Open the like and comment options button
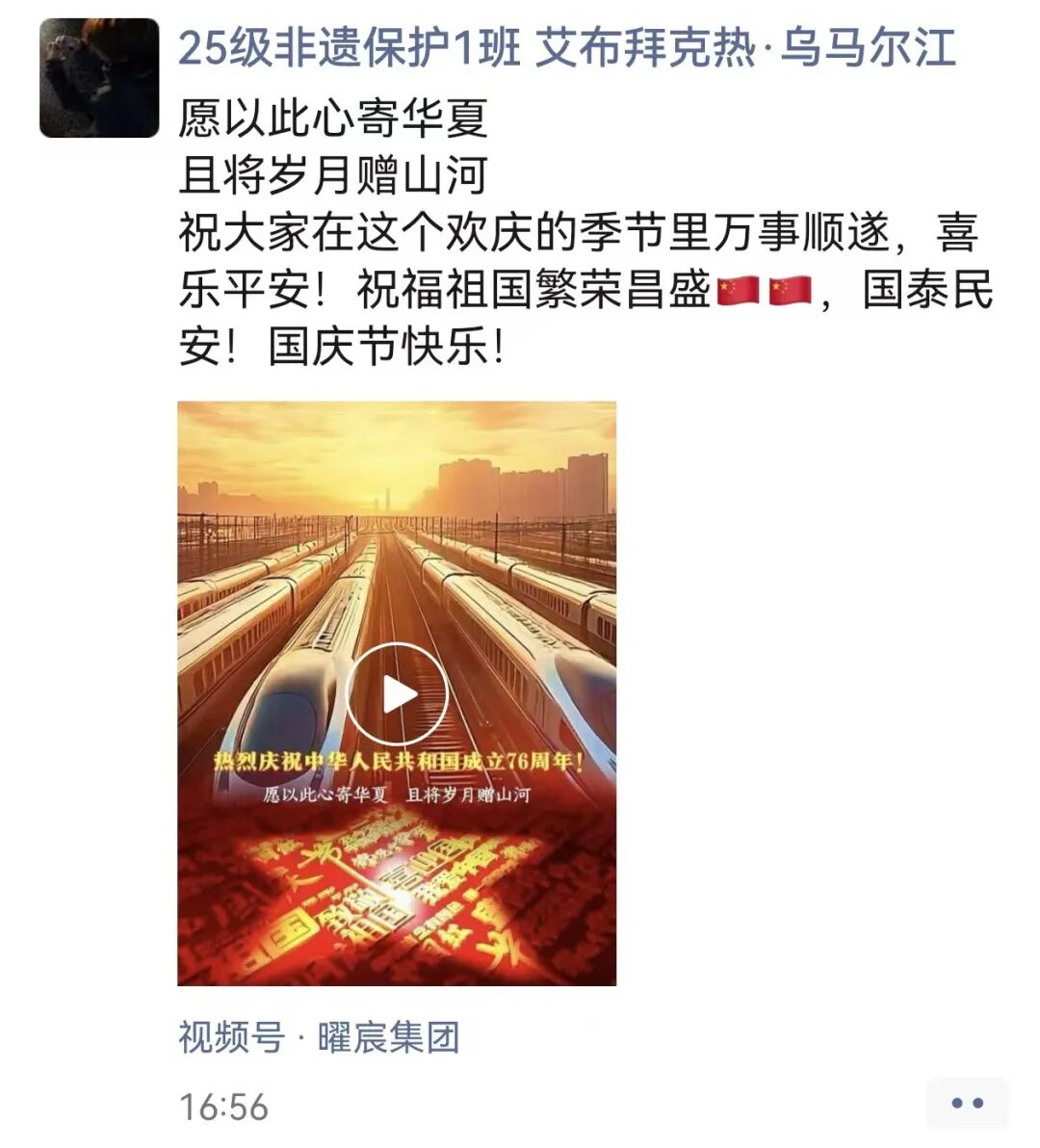1040x1148 pixels. 966,1103
